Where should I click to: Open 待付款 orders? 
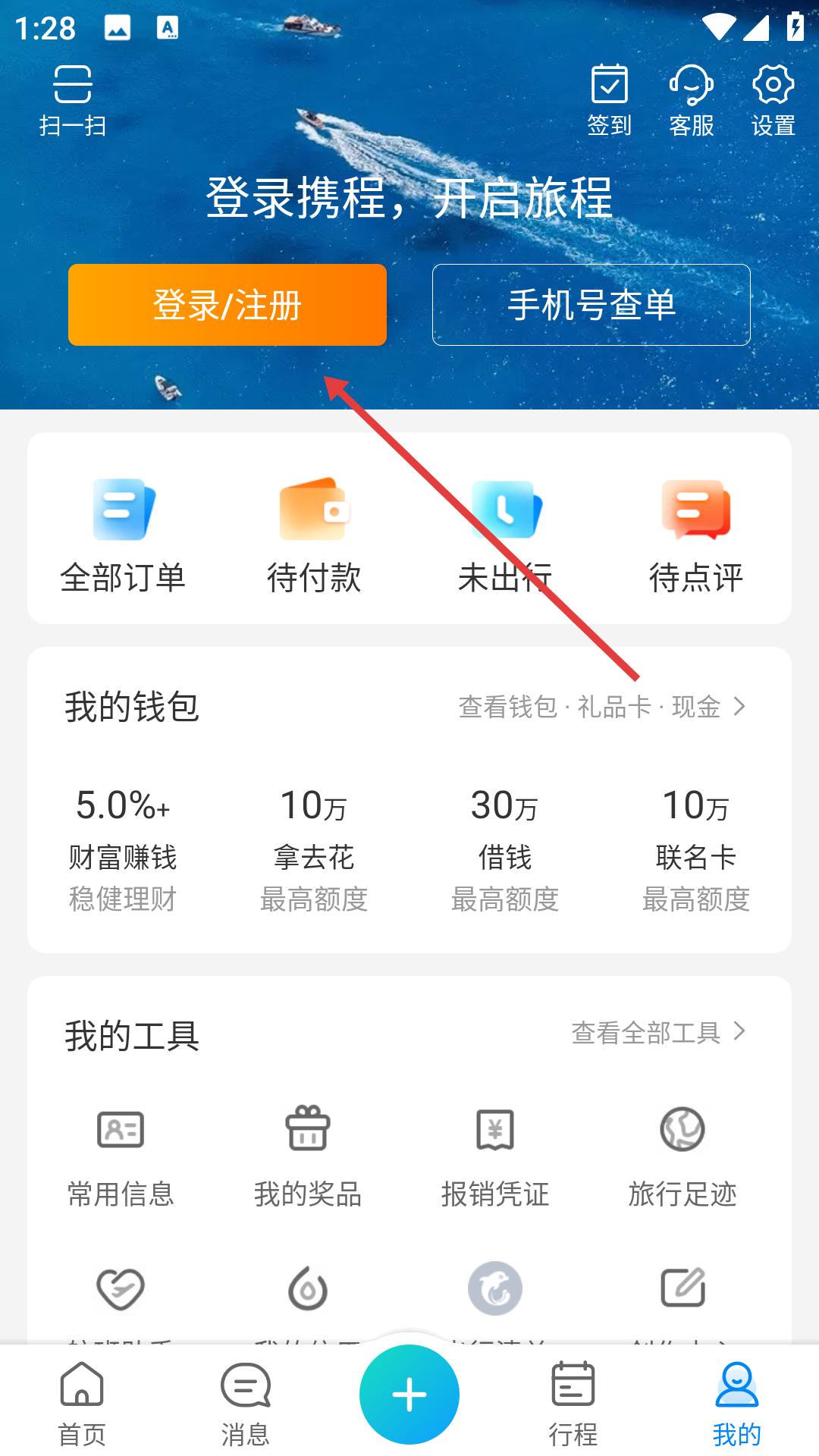click(x=314, y=535)
